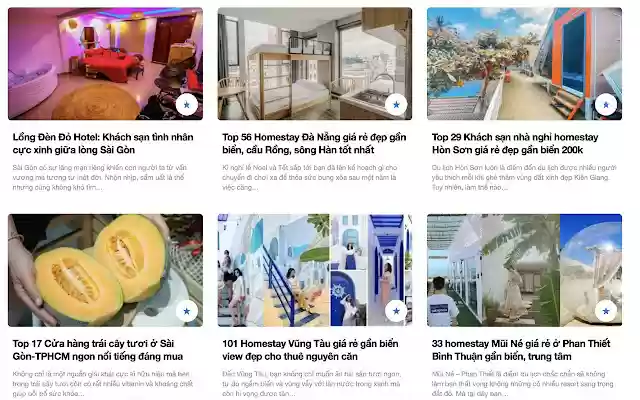The image size is (640, 400).
Task: Favorite the 101 Homestay Vũng Tàu article
Action: 395,311
